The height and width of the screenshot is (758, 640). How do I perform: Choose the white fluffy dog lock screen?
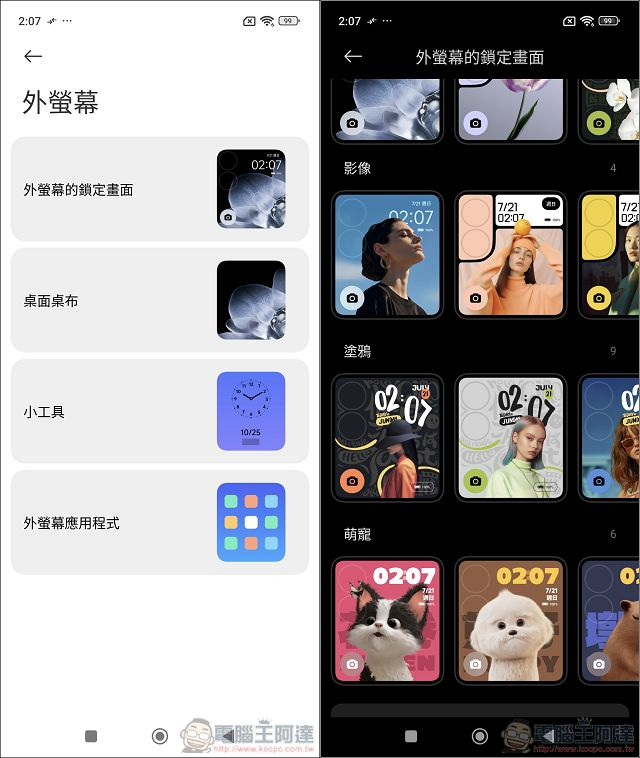tap(511, 620)
